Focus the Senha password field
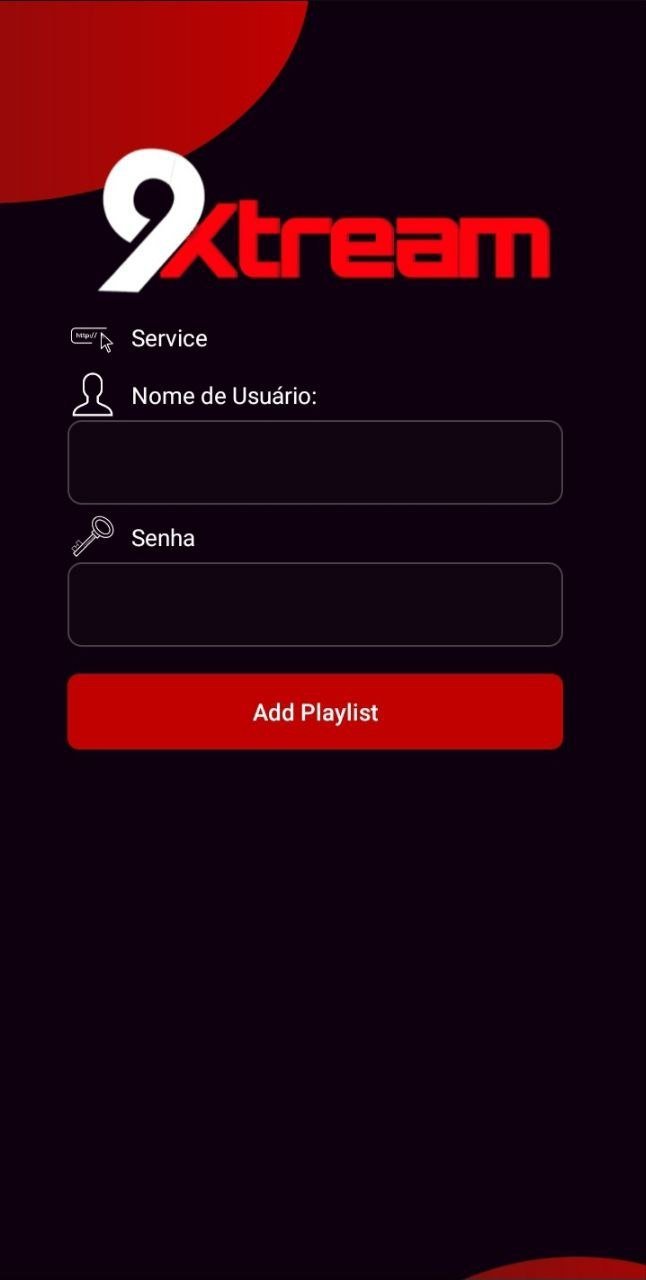The image size is (646, 1280). point(315,604)
